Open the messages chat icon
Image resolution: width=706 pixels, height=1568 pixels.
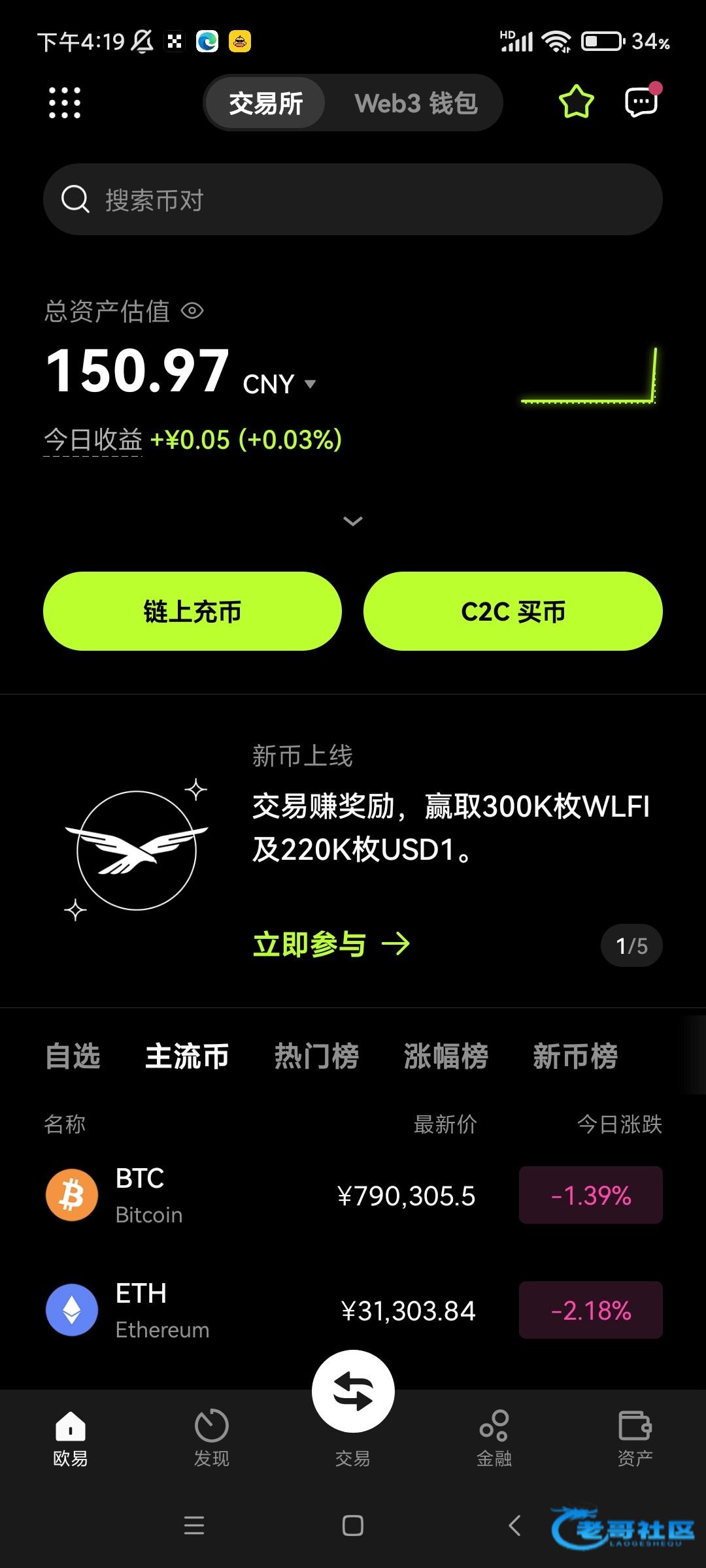[x=641, y=102]
